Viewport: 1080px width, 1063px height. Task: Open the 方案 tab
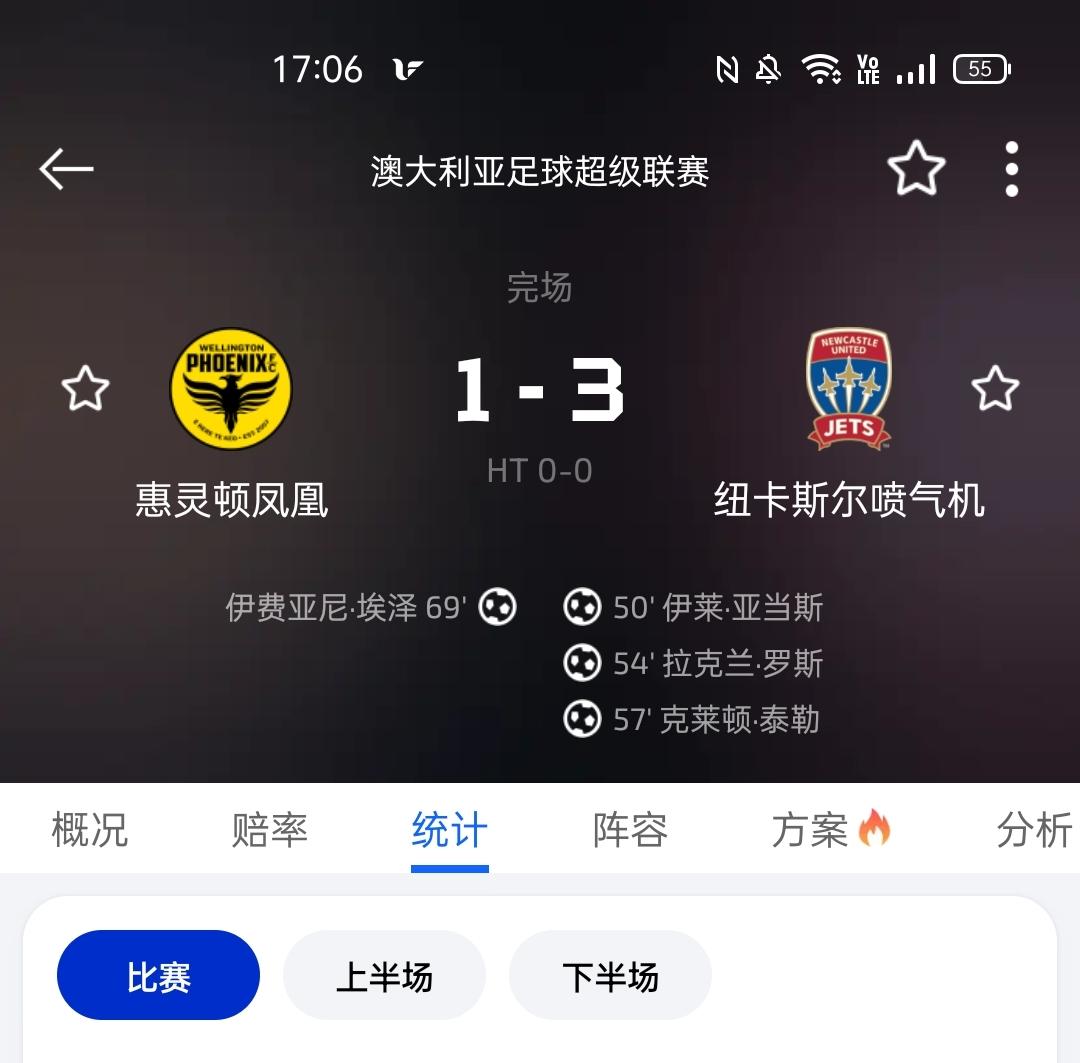coord(830,830)
